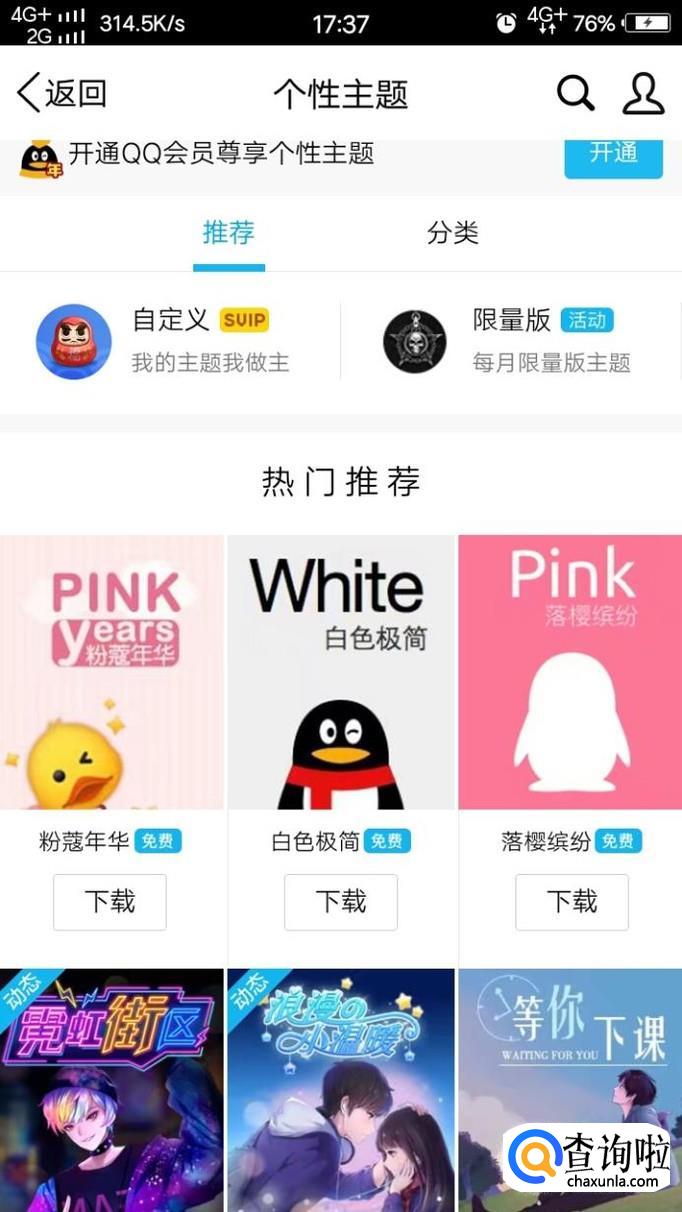Open the 霓虹街区 dynamic theme
Screen dimensions: 682x1212
point(112,1090)
